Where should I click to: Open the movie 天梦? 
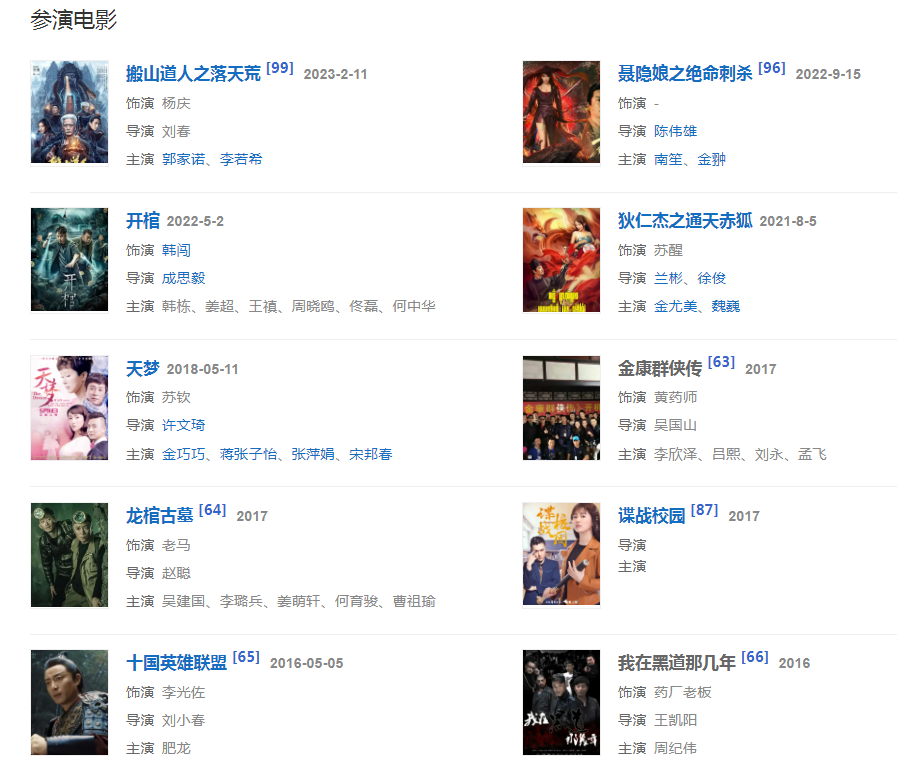[x=143, y=369]
